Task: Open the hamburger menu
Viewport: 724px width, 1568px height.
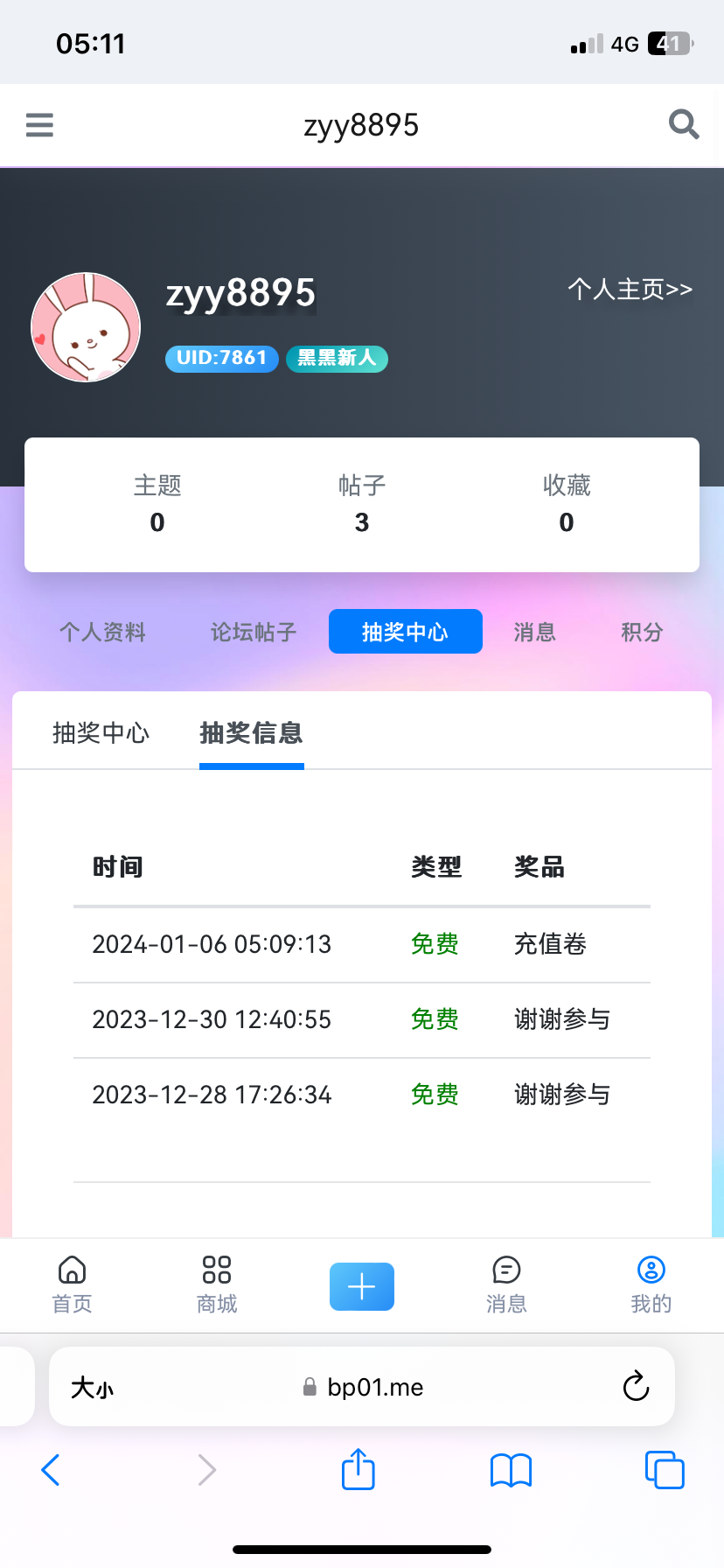Action: tap(38, 124)
